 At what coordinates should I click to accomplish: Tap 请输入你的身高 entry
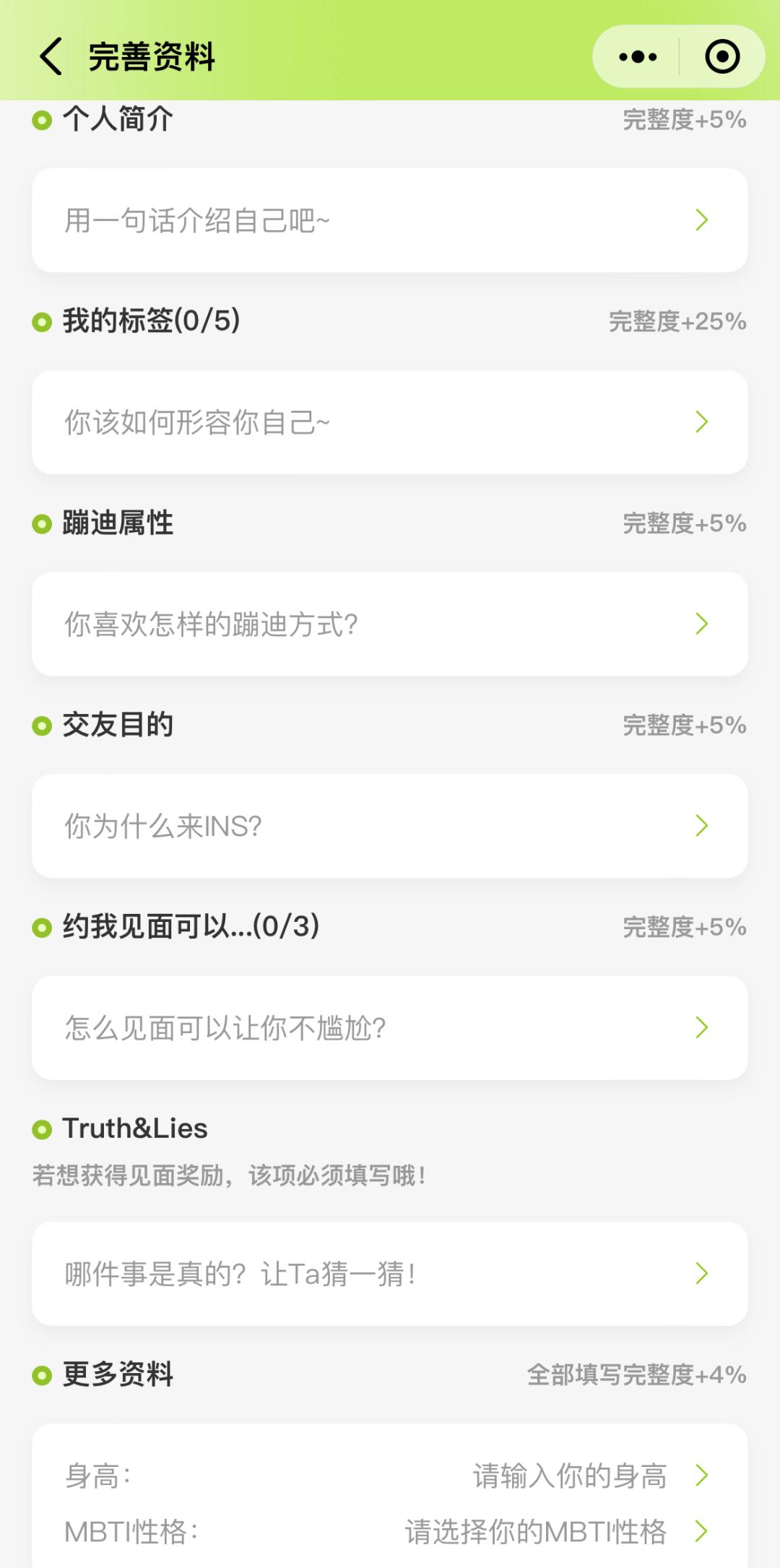click(570, 1476)
